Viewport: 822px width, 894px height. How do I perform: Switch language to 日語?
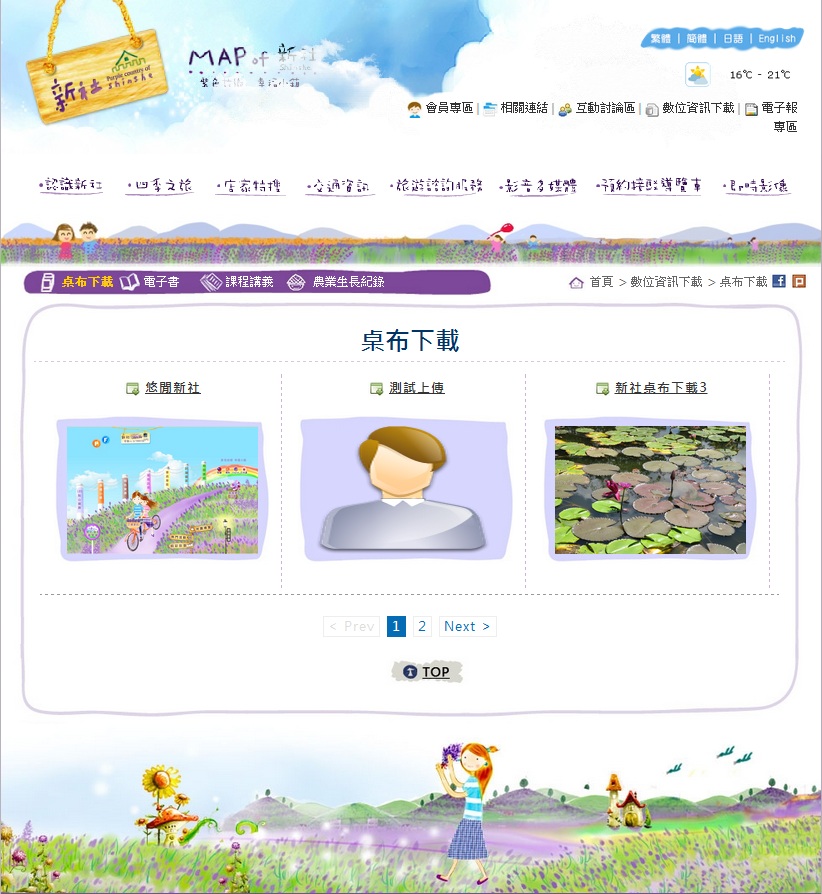click(x=732, y=39)
